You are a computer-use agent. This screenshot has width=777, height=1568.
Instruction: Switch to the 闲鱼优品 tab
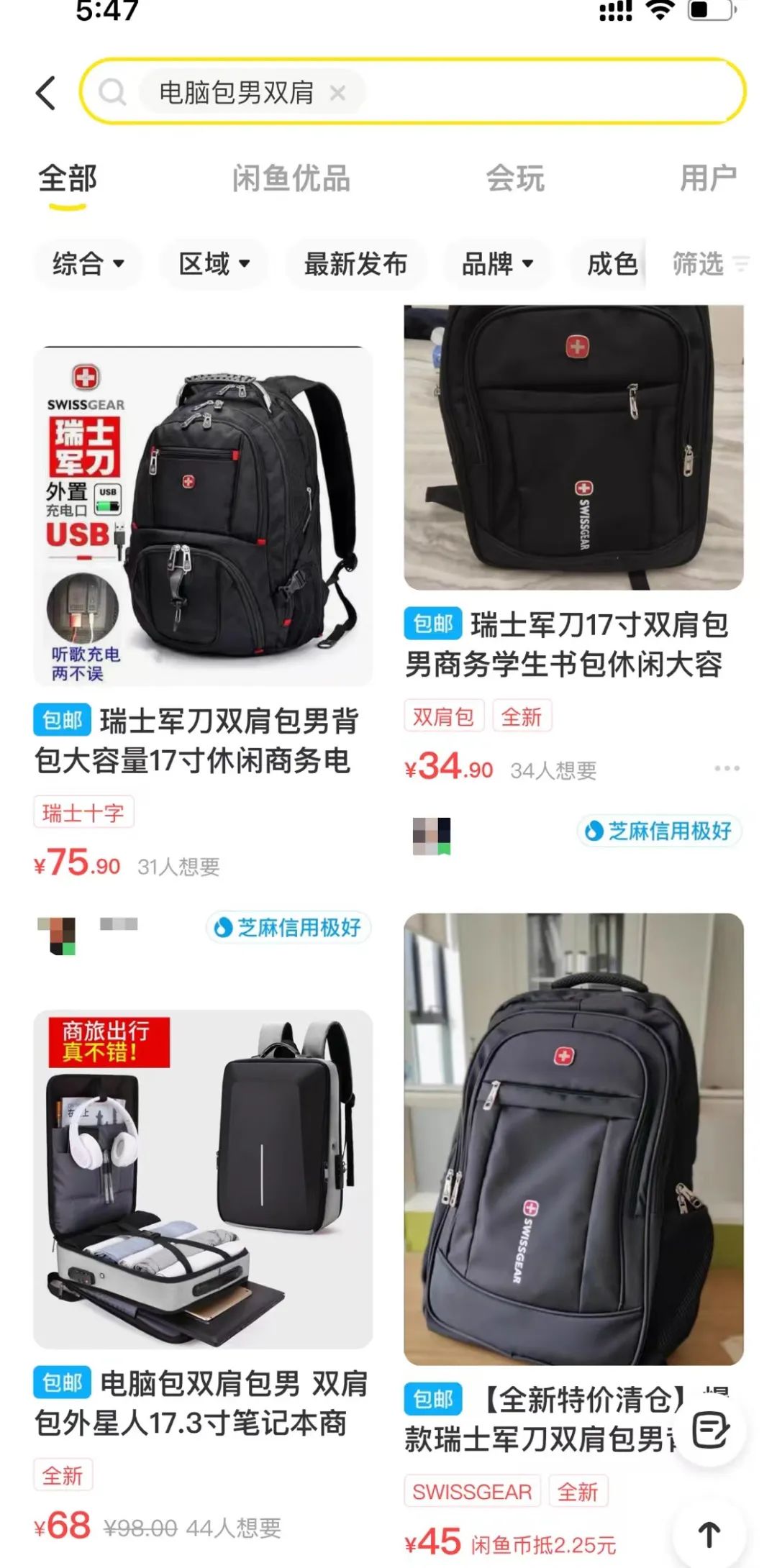click(291, 179)
